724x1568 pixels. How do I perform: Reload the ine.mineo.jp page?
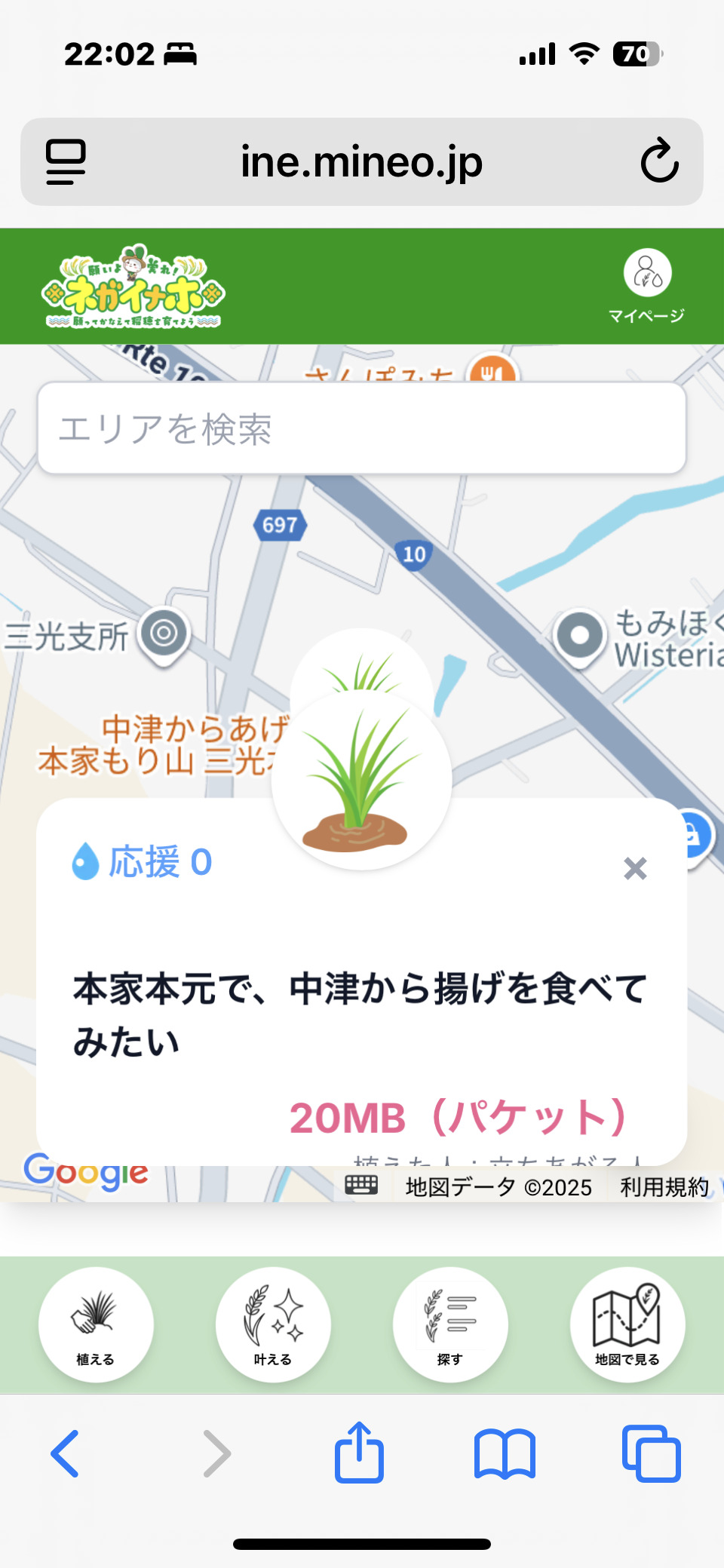659,161
